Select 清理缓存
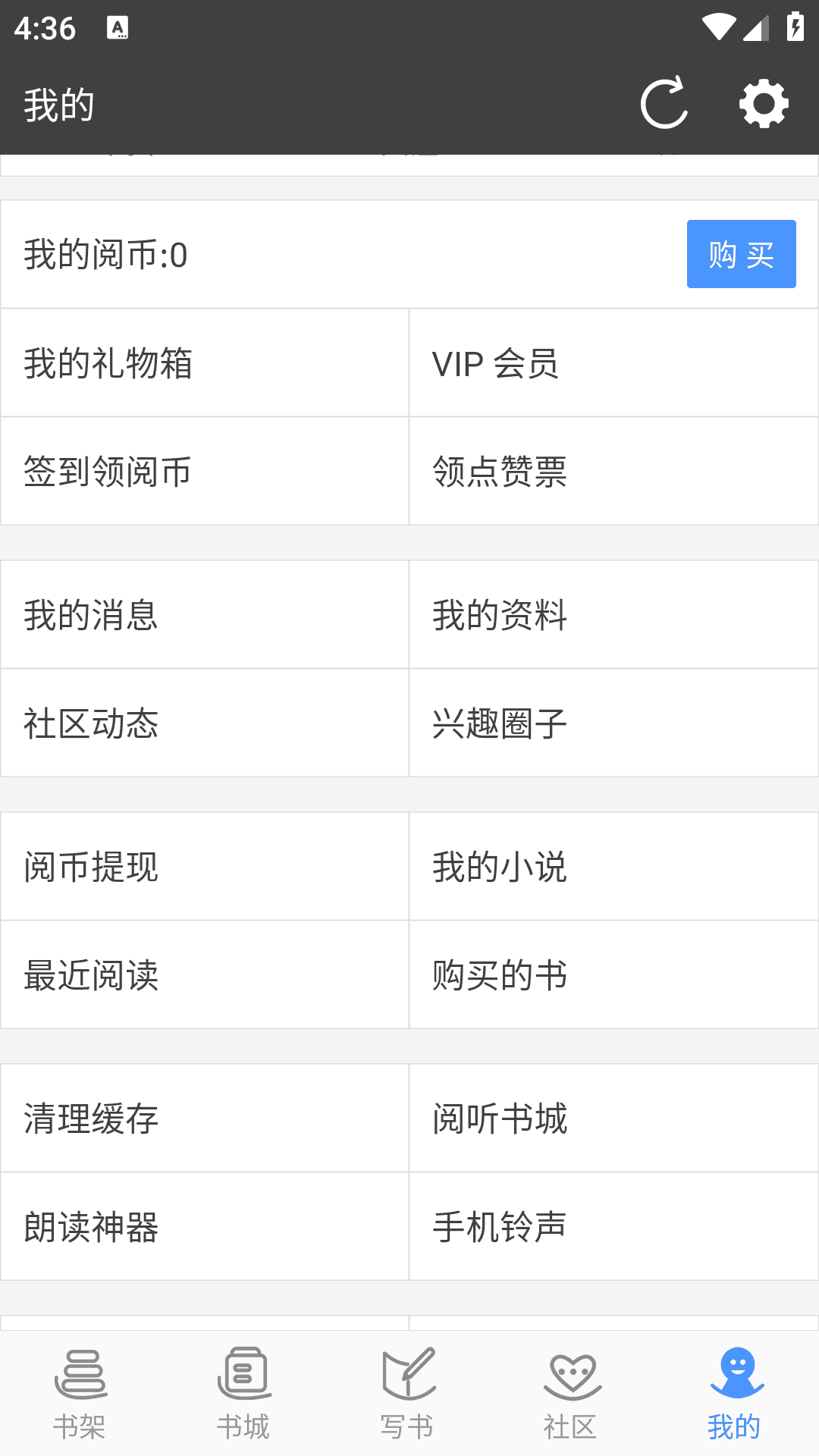This screenshot has width=819, height=1456. (205, 1119)
